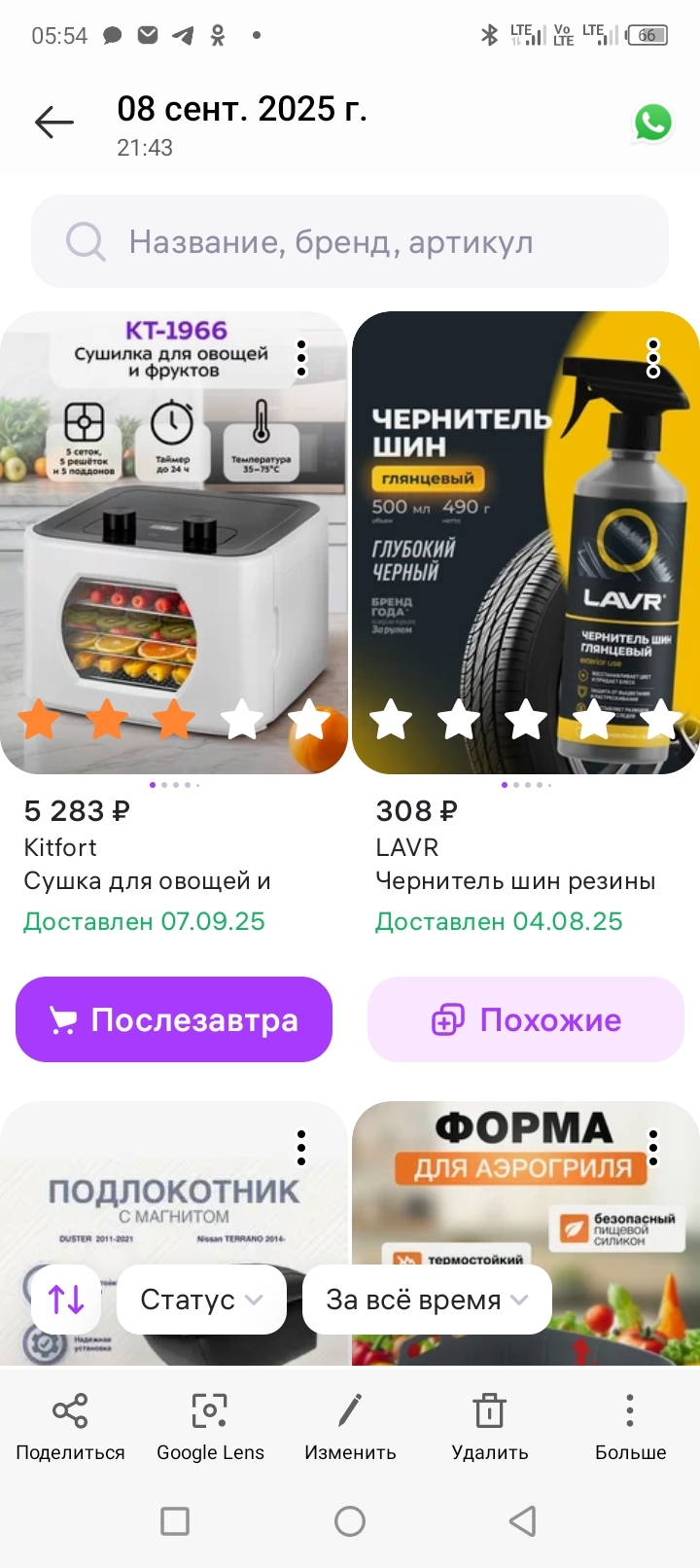Delete this image with Удалить
Image resolution: width=700 pixels, height=1568 pixels.
(490, 1426)
